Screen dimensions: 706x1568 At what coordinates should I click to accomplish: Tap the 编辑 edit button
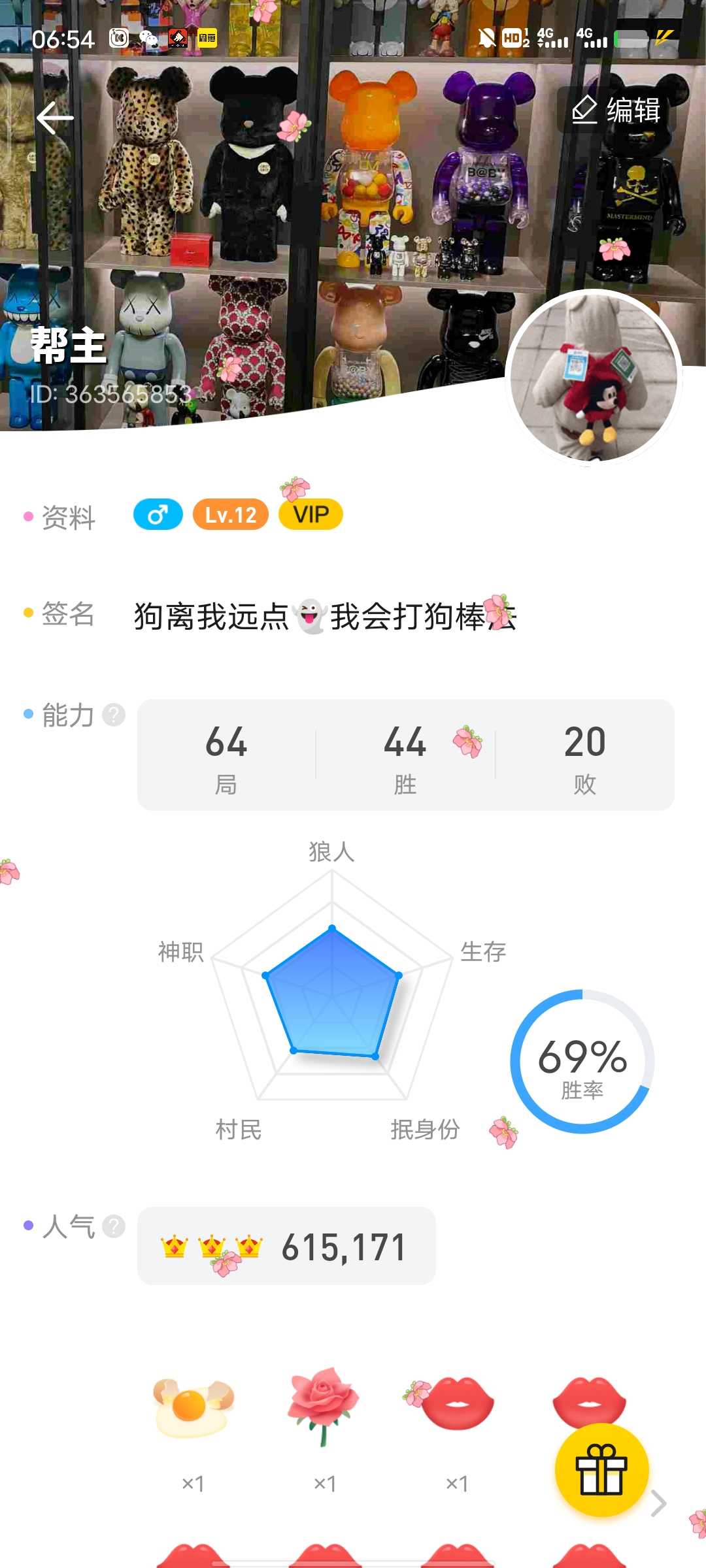(x=616, y=110)
